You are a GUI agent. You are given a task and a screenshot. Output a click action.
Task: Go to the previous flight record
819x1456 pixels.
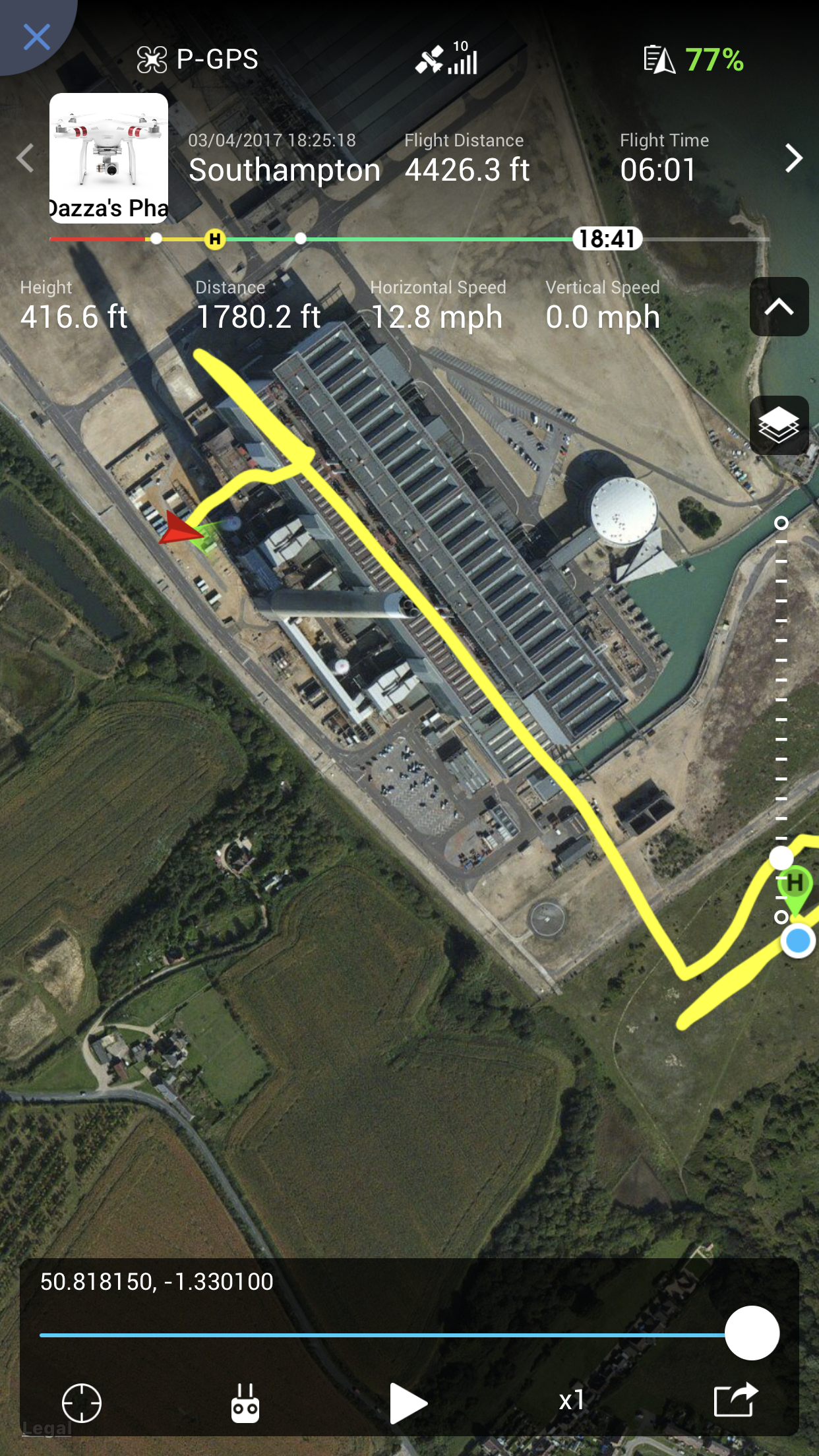coord(25,158)
